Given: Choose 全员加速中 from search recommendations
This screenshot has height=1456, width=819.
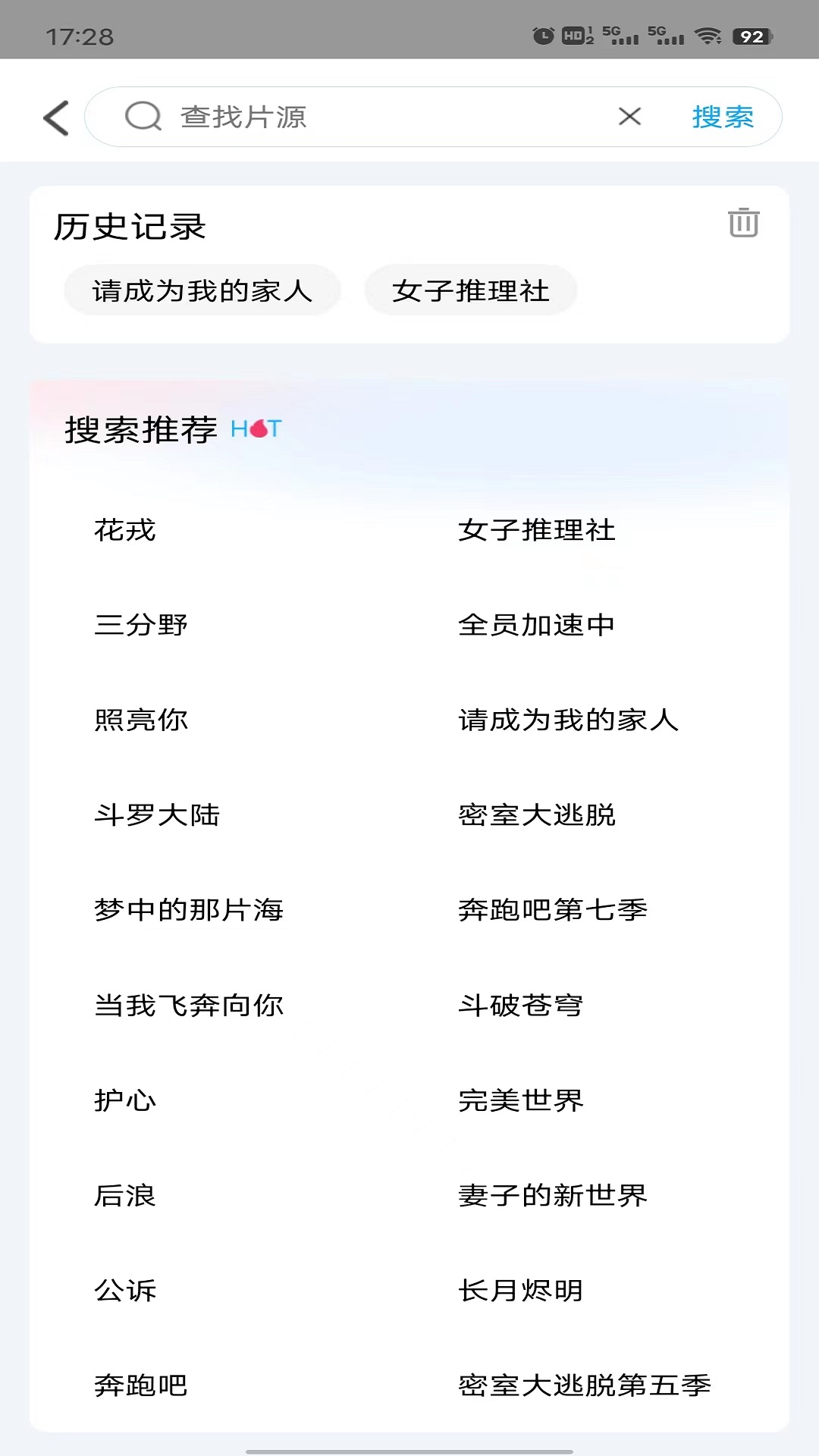Looking at the screenshot, I should (x=536, y=625).
